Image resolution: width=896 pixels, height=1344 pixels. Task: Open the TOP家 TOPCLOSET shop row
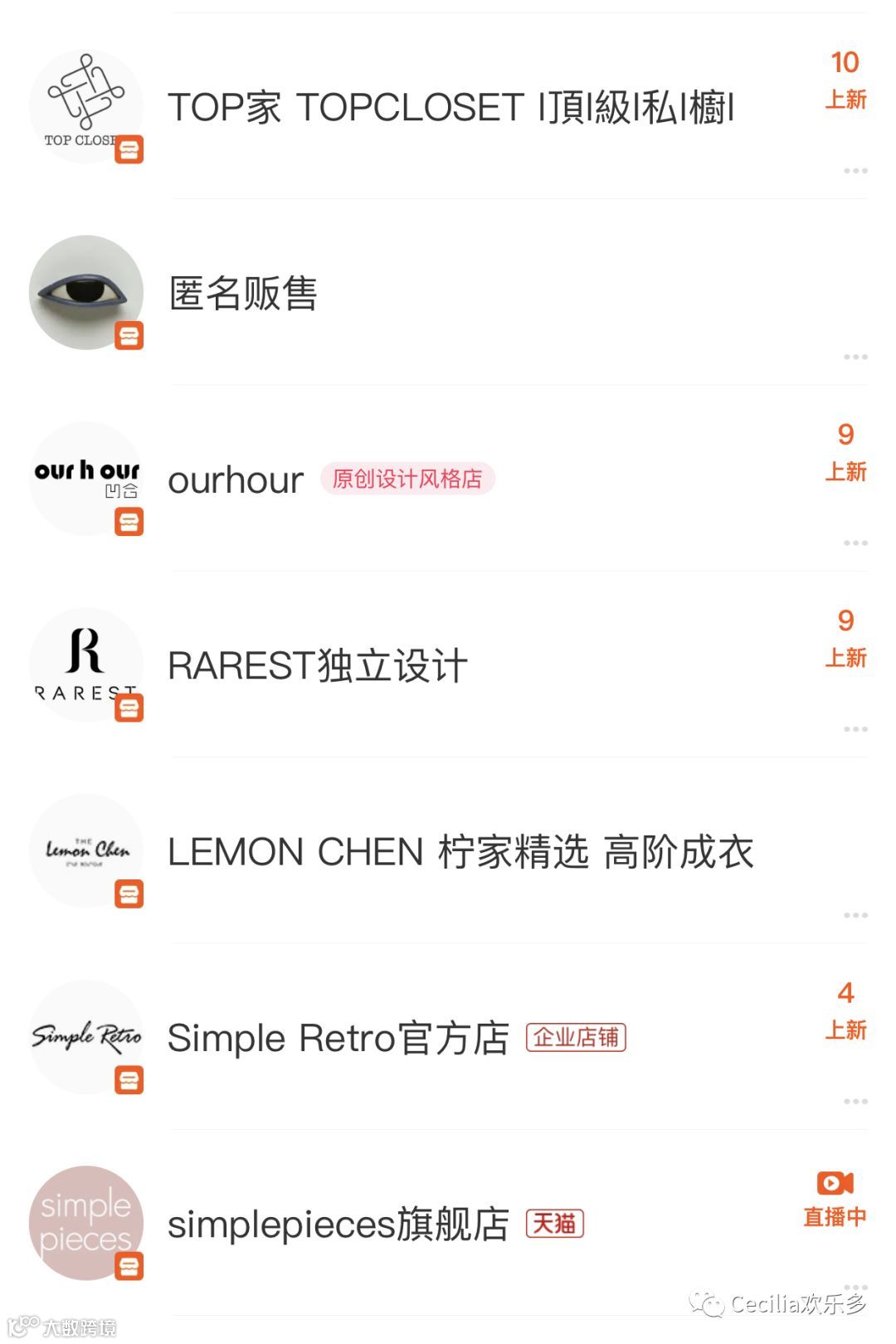tap(448, 106)
